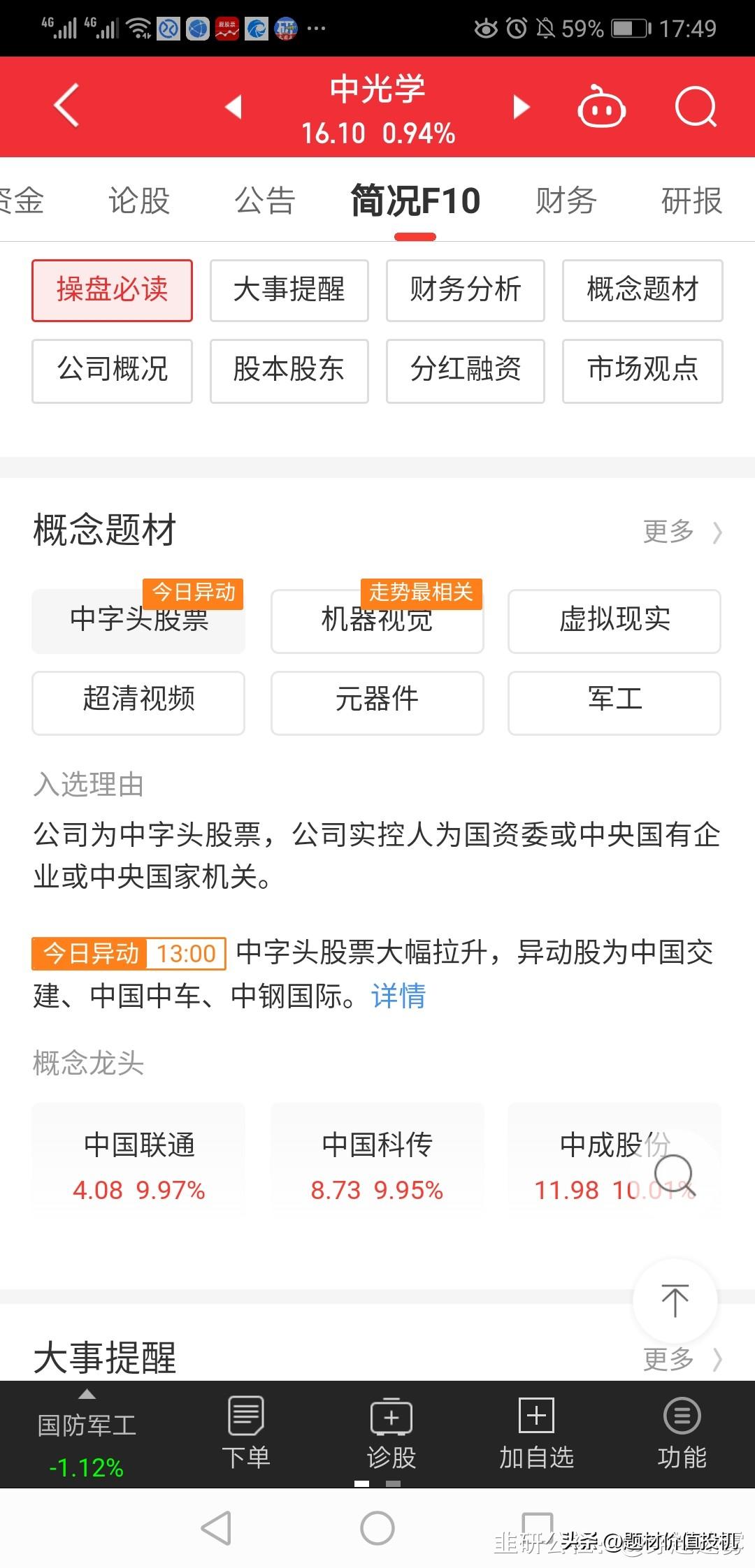This screenshot has height=1568, width=755.
Task: Switch to the next stock
Action: click(521, 107)
